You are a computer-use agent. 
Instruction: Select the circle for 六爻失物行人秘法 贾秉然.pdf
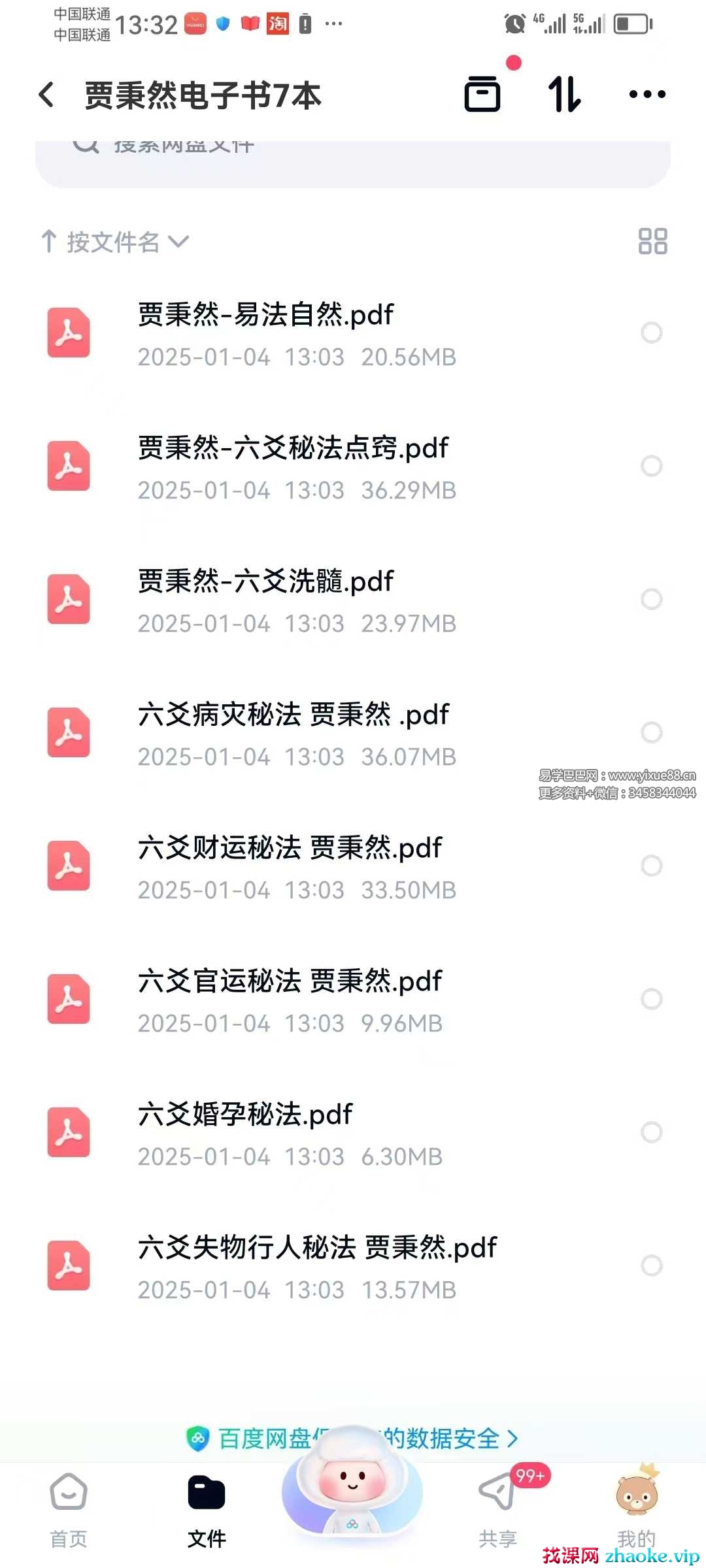[651, 1266]
